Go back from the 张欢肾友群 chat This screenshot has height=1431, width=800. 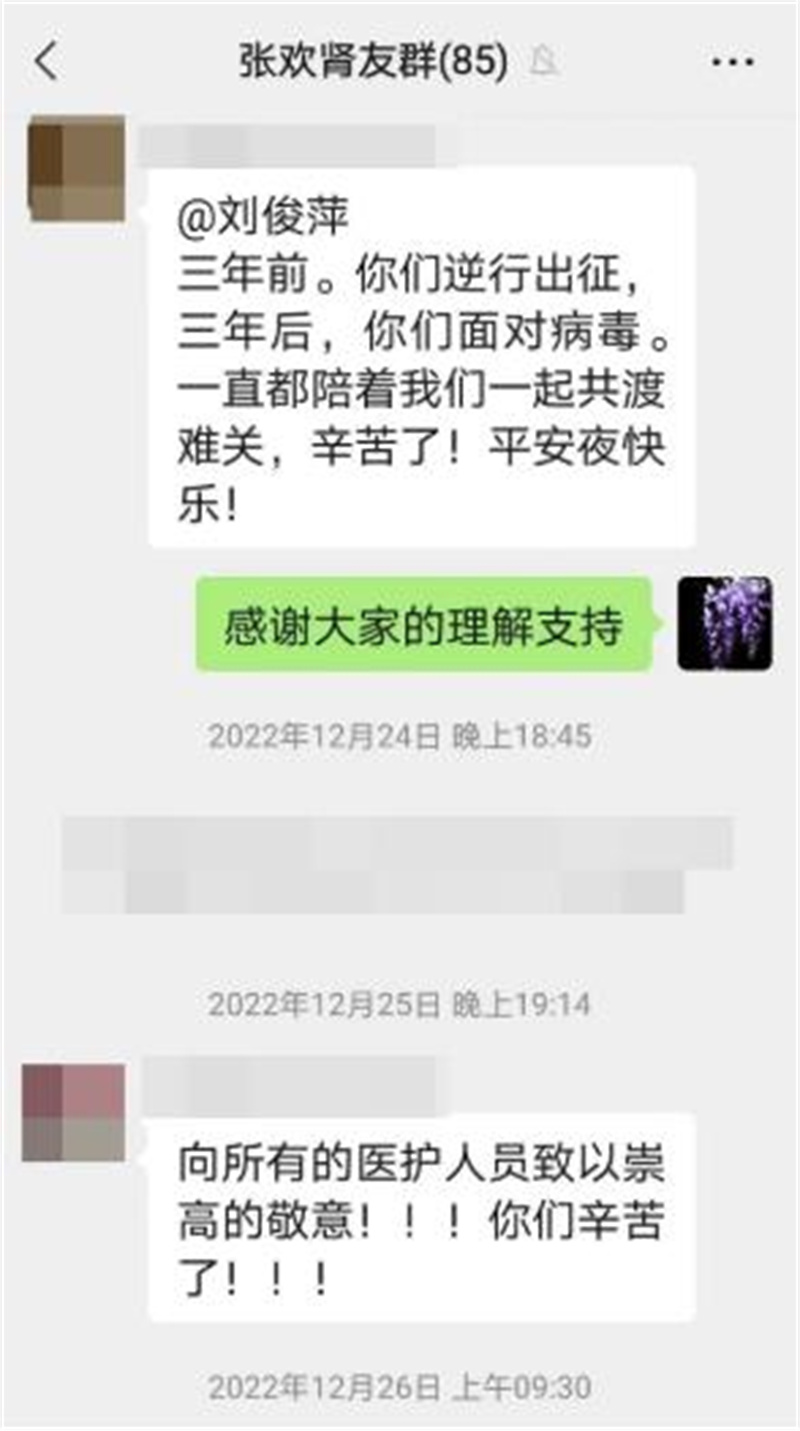point(46,63)
